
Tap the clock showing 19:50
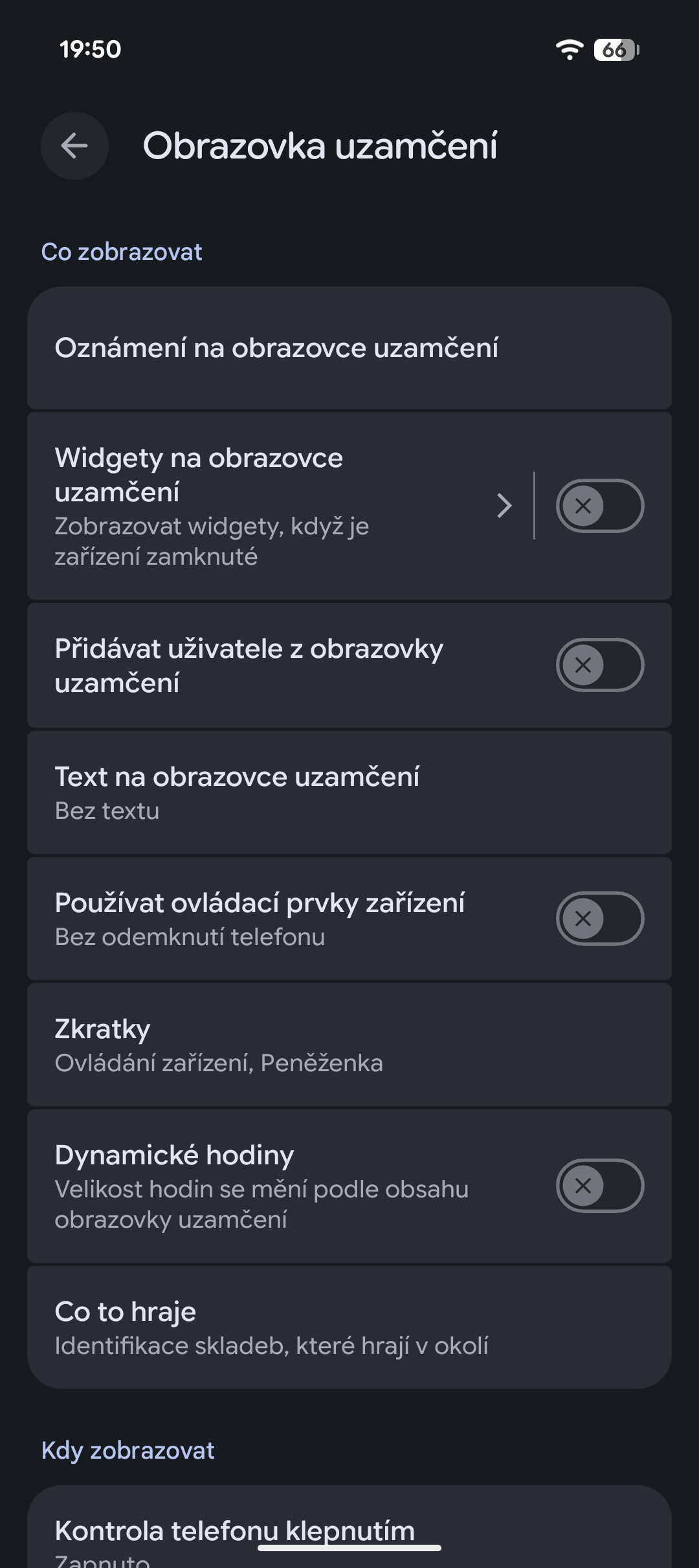[89, 49]
